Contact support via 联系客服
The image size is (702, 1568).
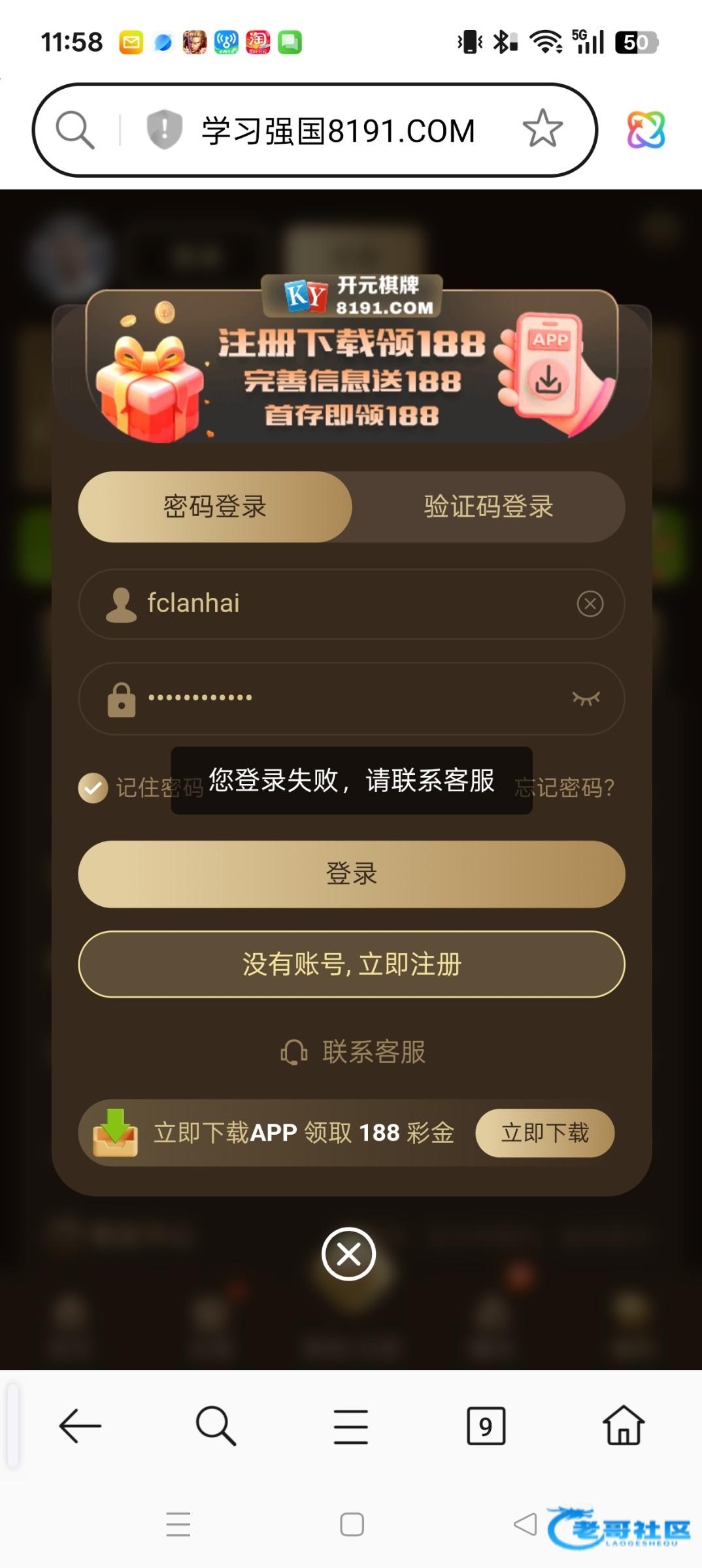point(353,1052)
